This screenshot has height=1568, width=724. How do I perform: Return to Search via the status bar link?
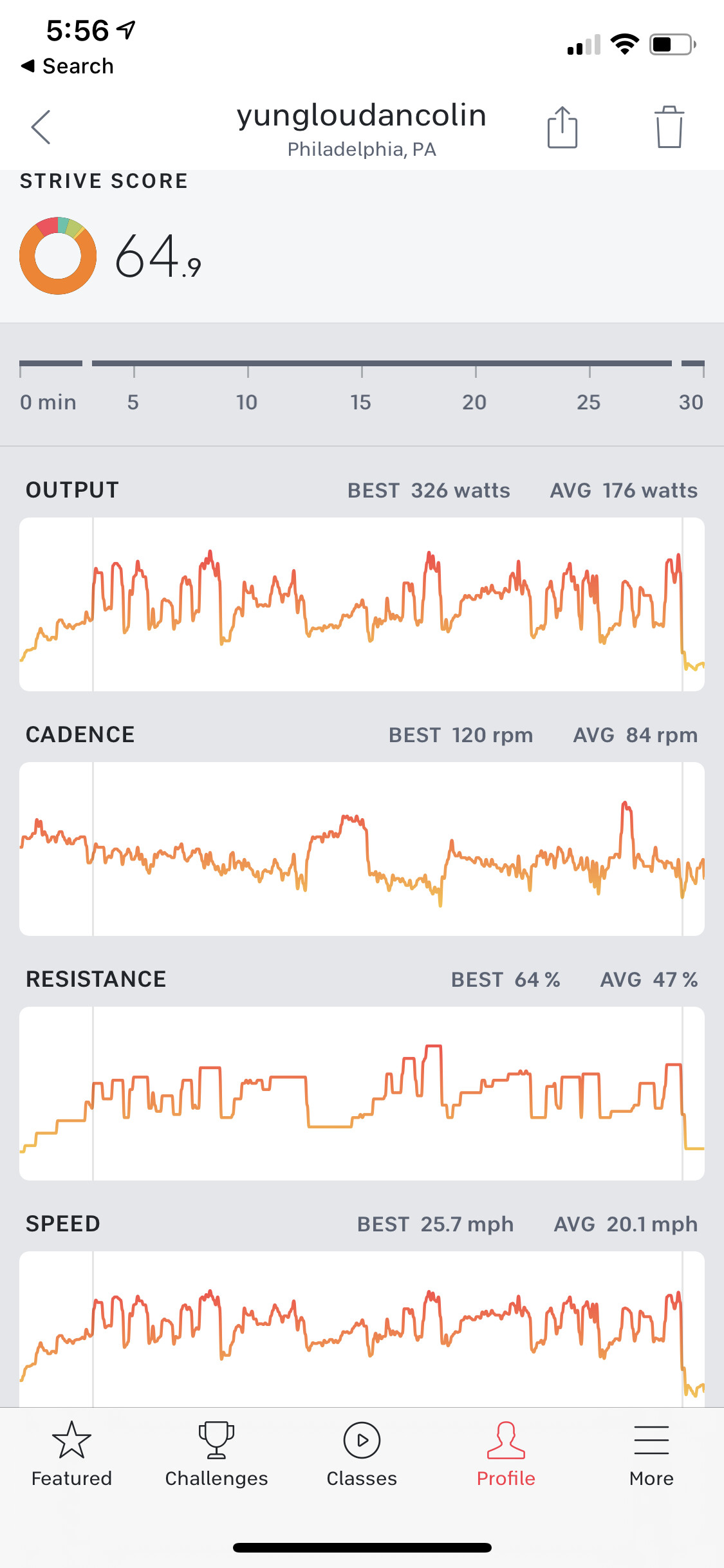[x=68, y=66]
